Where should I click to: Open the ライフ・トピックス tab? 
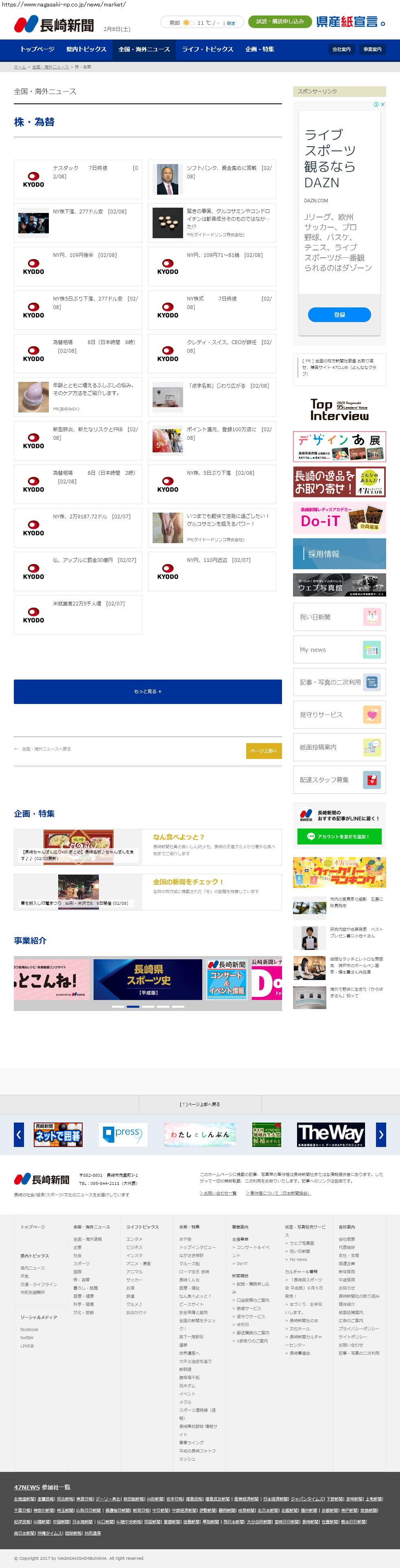click(x=207, y=49)
